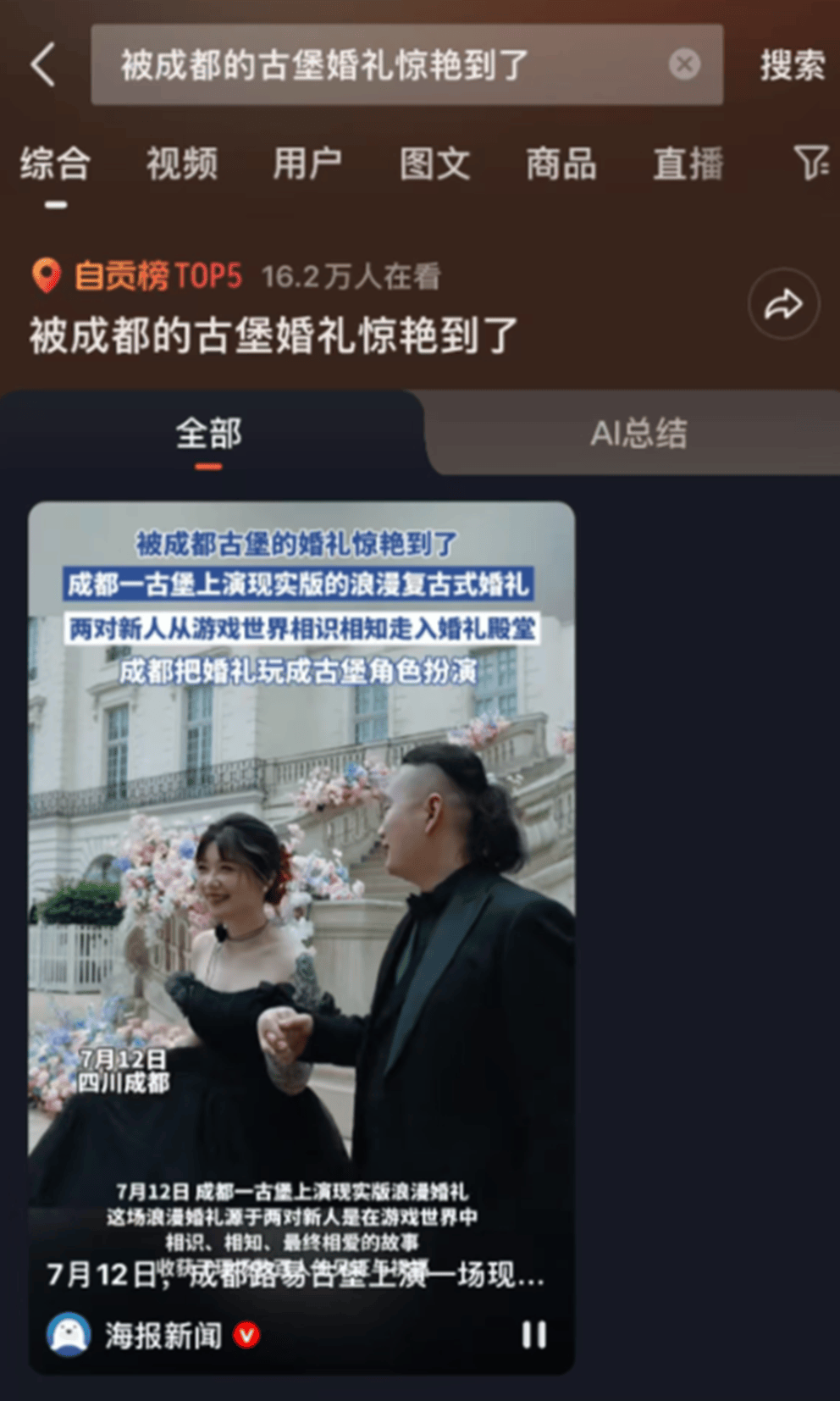Go back with the top-left arrow

pyautogui.click(x=44, y=65)
